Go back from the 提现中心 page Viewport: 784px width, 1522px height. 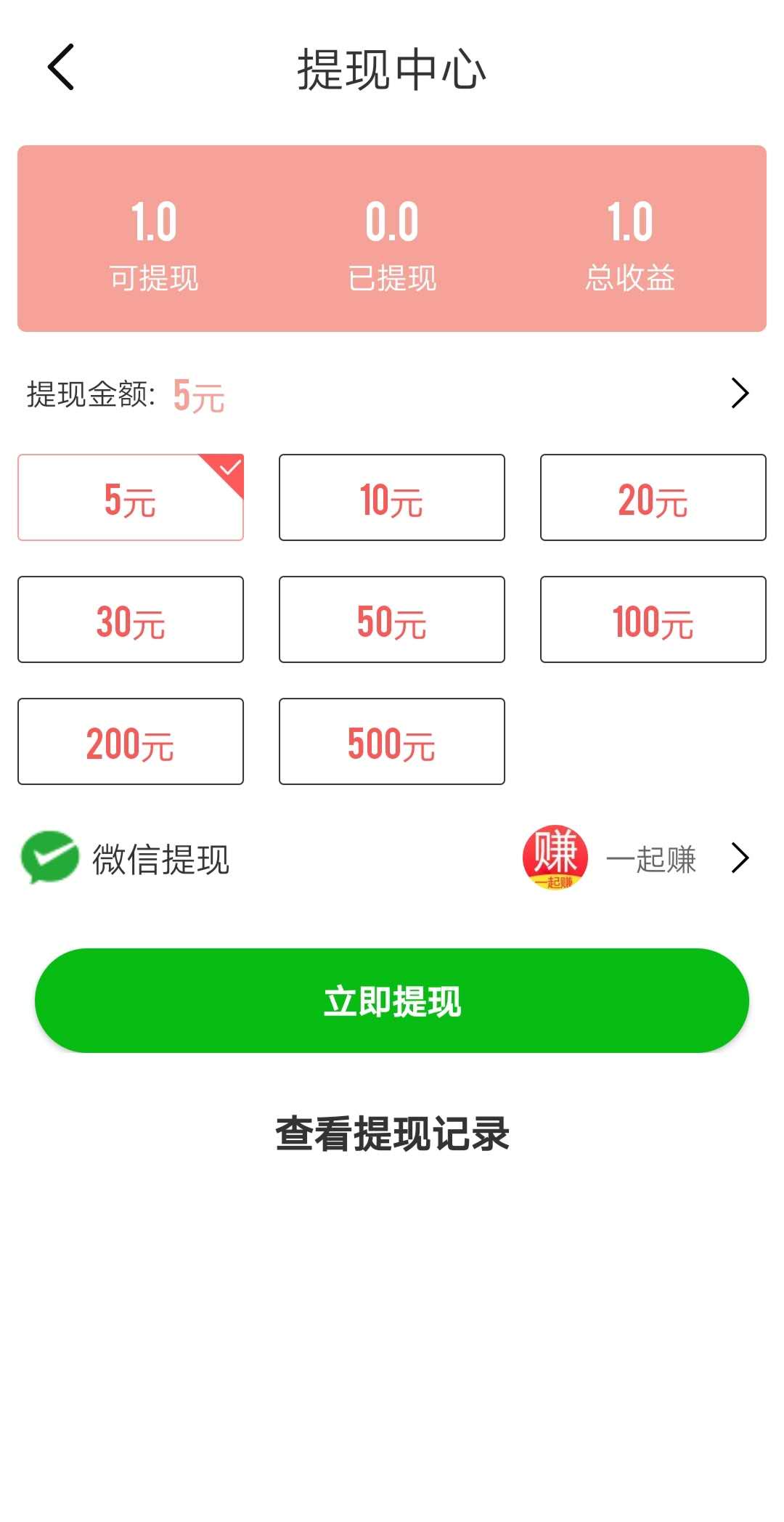[61, 68]
